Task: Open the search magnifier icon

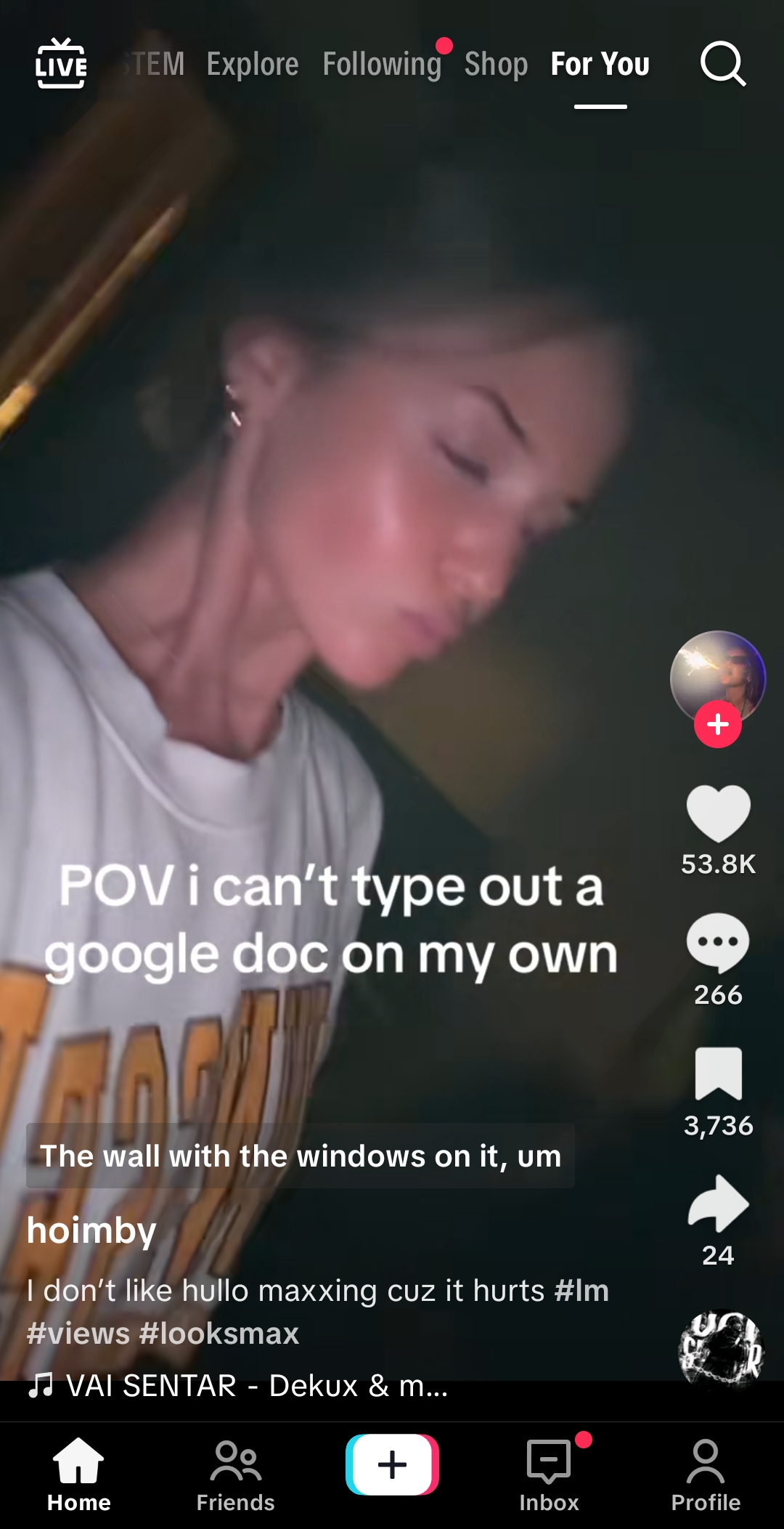Action: point(722,64)
